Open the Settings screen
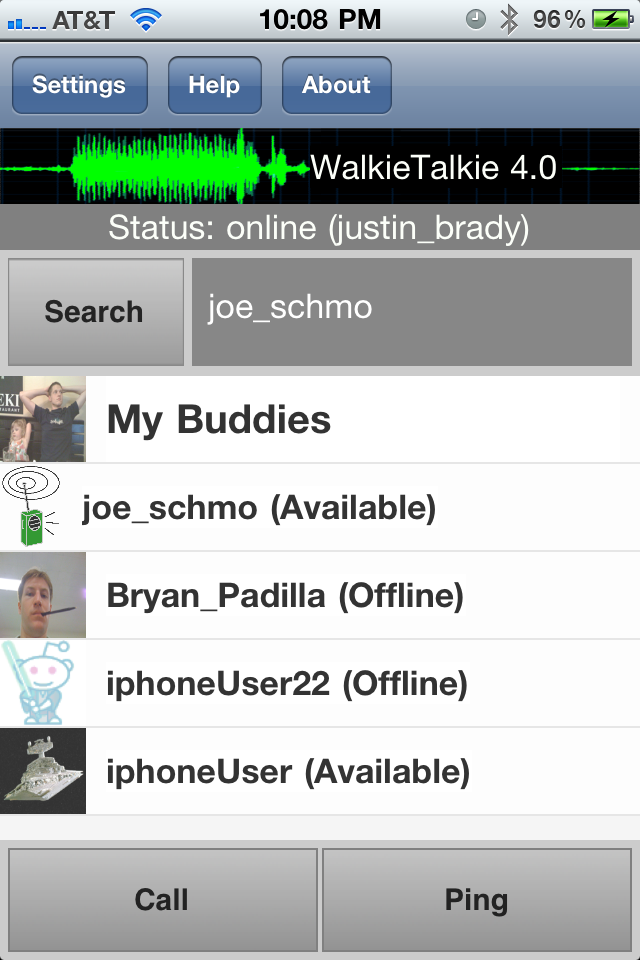The height and width of the screenshot is (960, 640). [x=79, y=85]
